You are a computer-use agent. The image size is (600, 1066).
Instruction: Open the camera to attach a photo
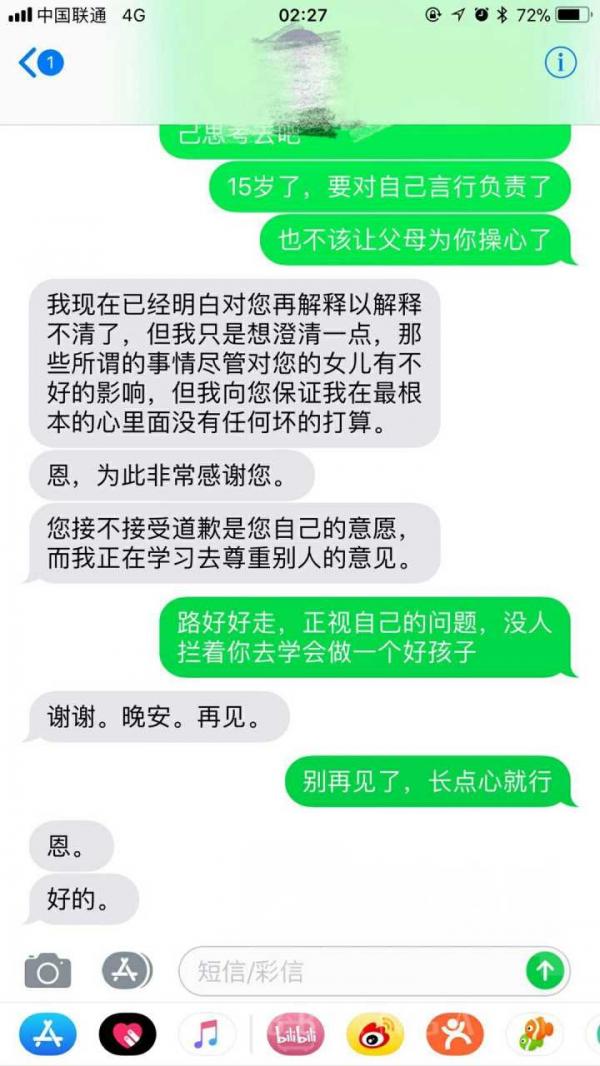tap(47, 970)
